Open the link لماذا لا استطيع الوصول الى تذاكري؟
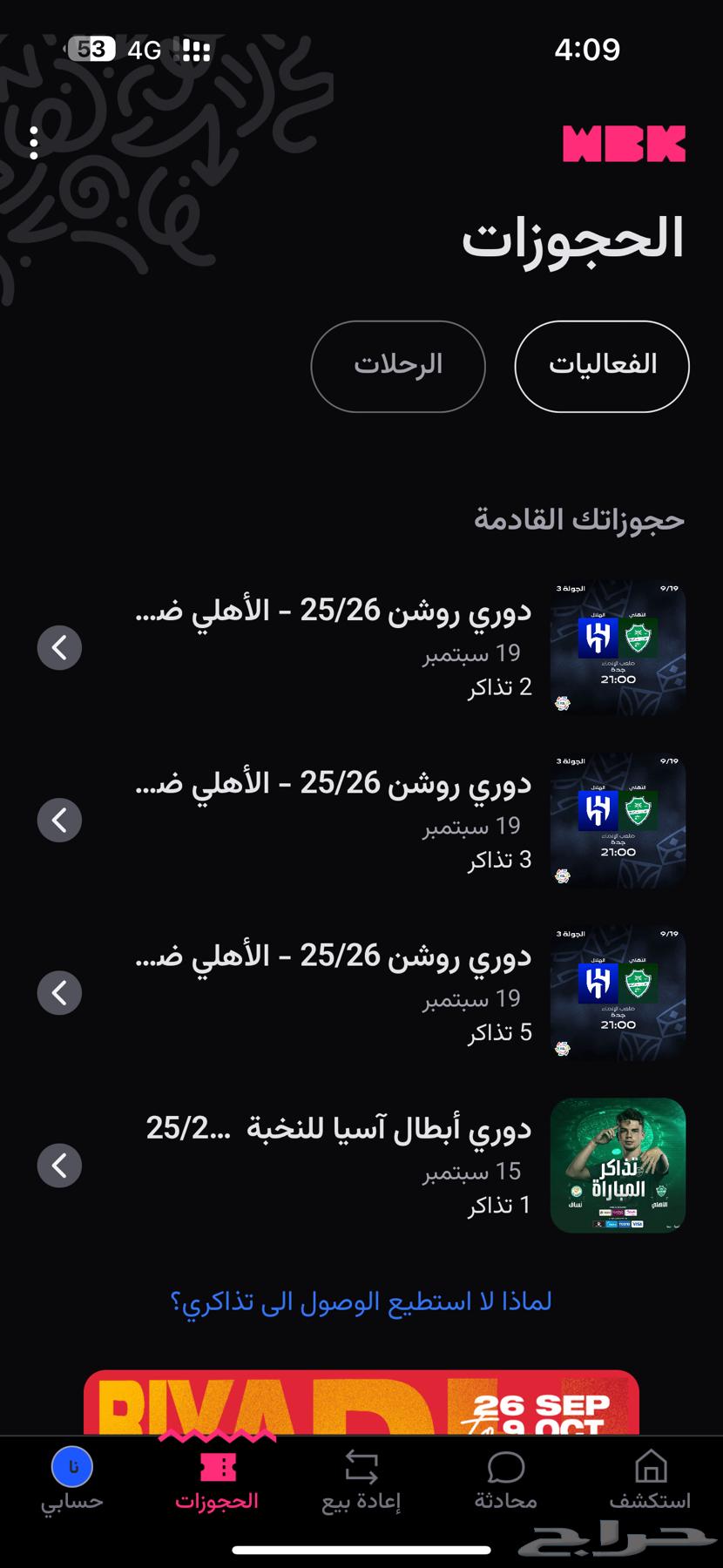 click(x=361, y=1301)
